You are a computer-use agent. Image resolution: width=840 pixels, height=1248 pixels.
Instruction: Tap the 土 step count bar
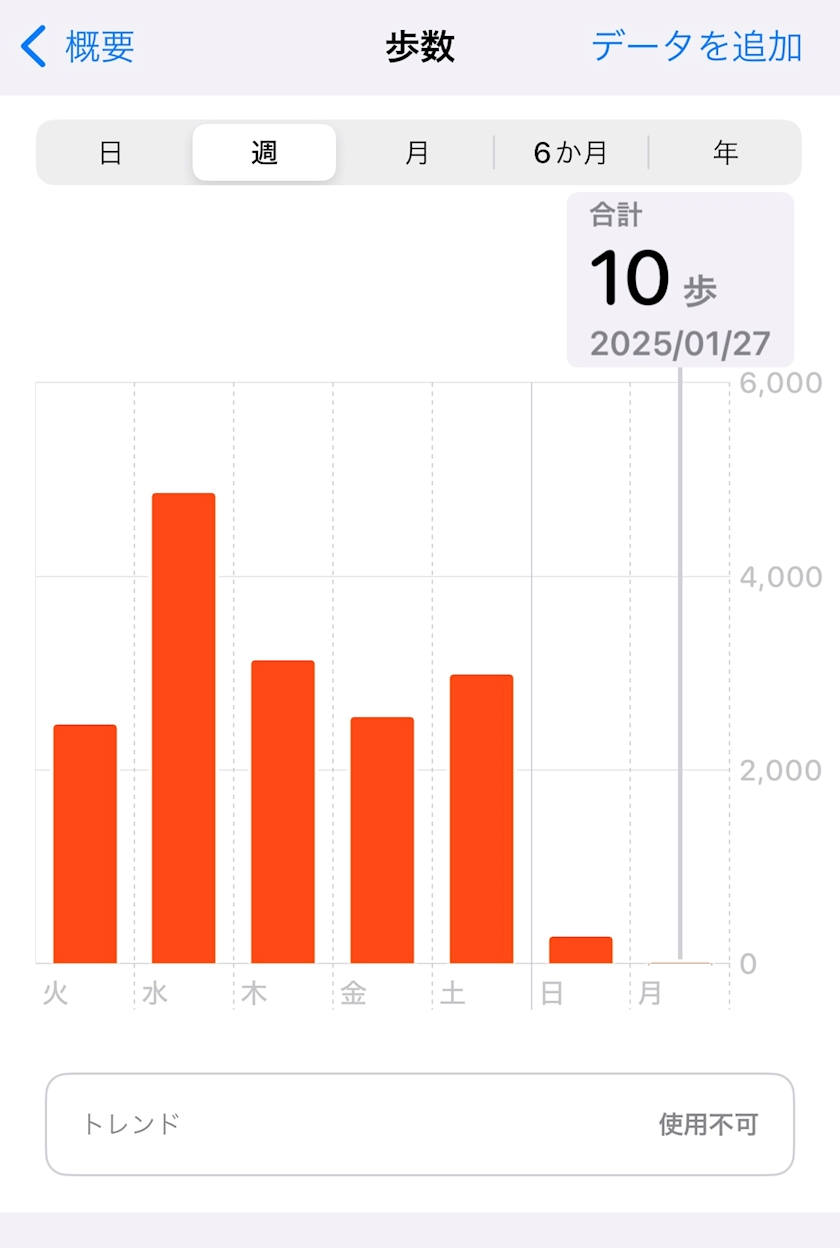click(481, 819)
